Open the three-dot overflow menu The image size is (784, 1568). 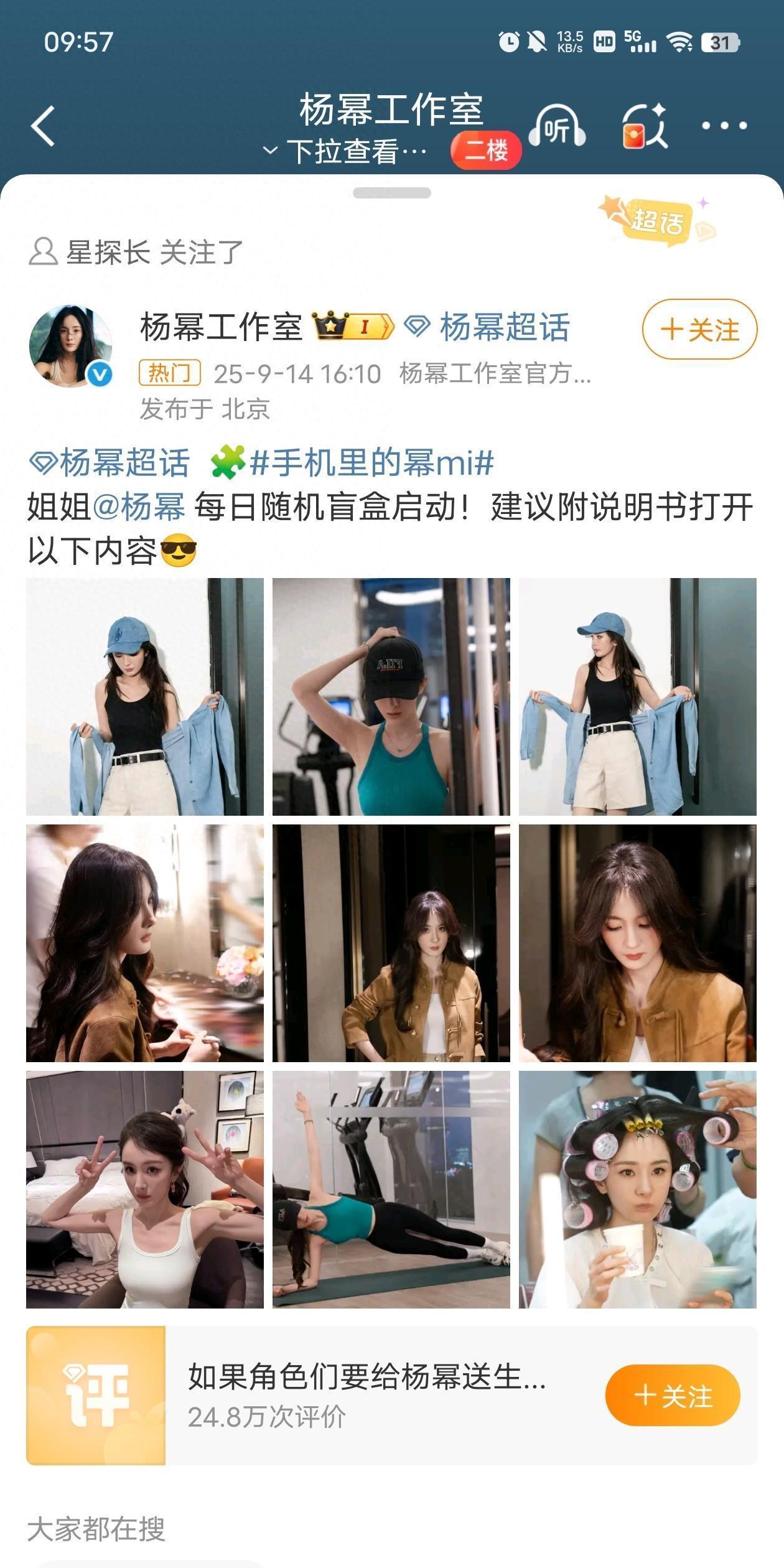point(724,126)
